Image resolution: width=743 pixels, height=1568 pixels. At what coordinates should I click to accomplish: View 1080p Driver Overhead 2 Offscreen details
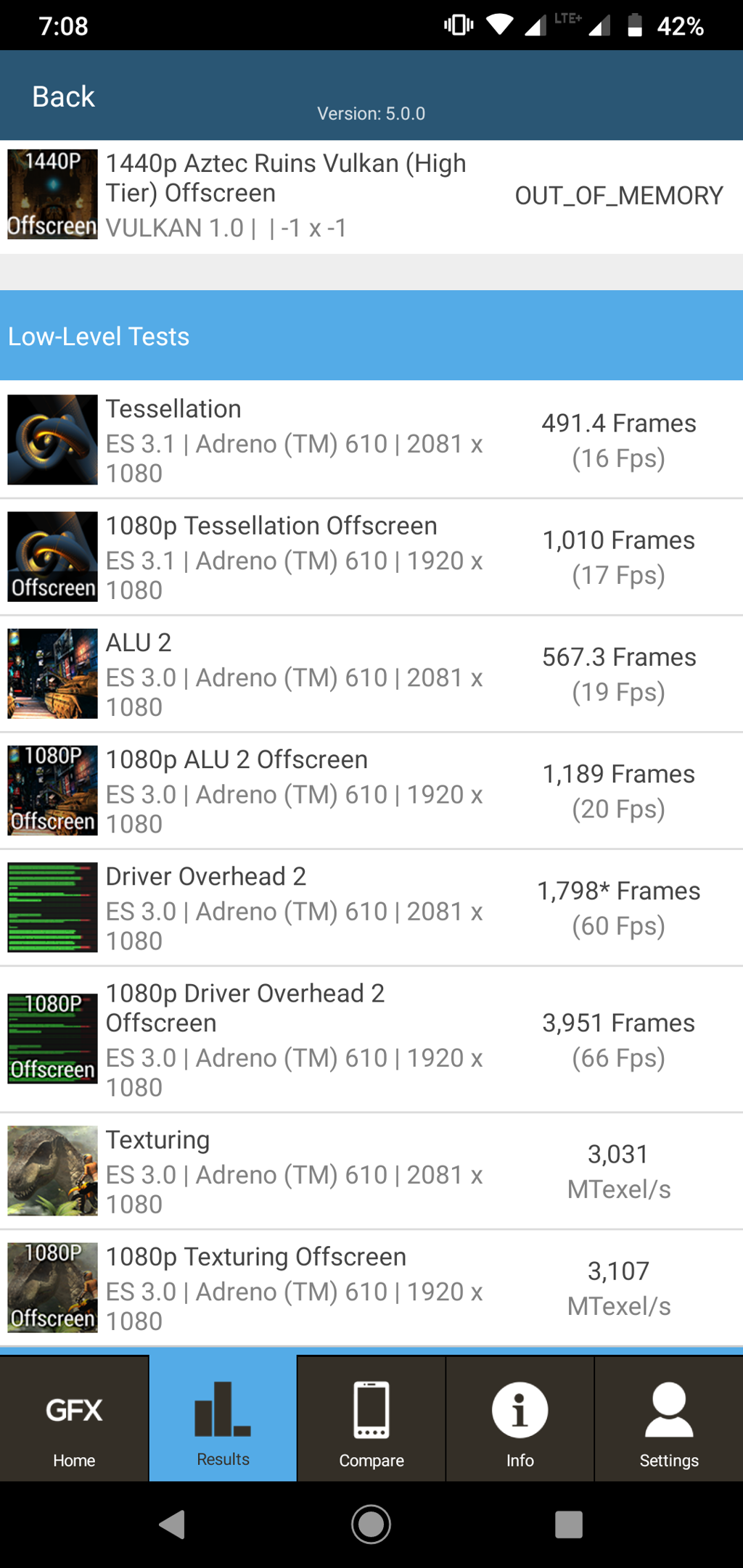370,1039
